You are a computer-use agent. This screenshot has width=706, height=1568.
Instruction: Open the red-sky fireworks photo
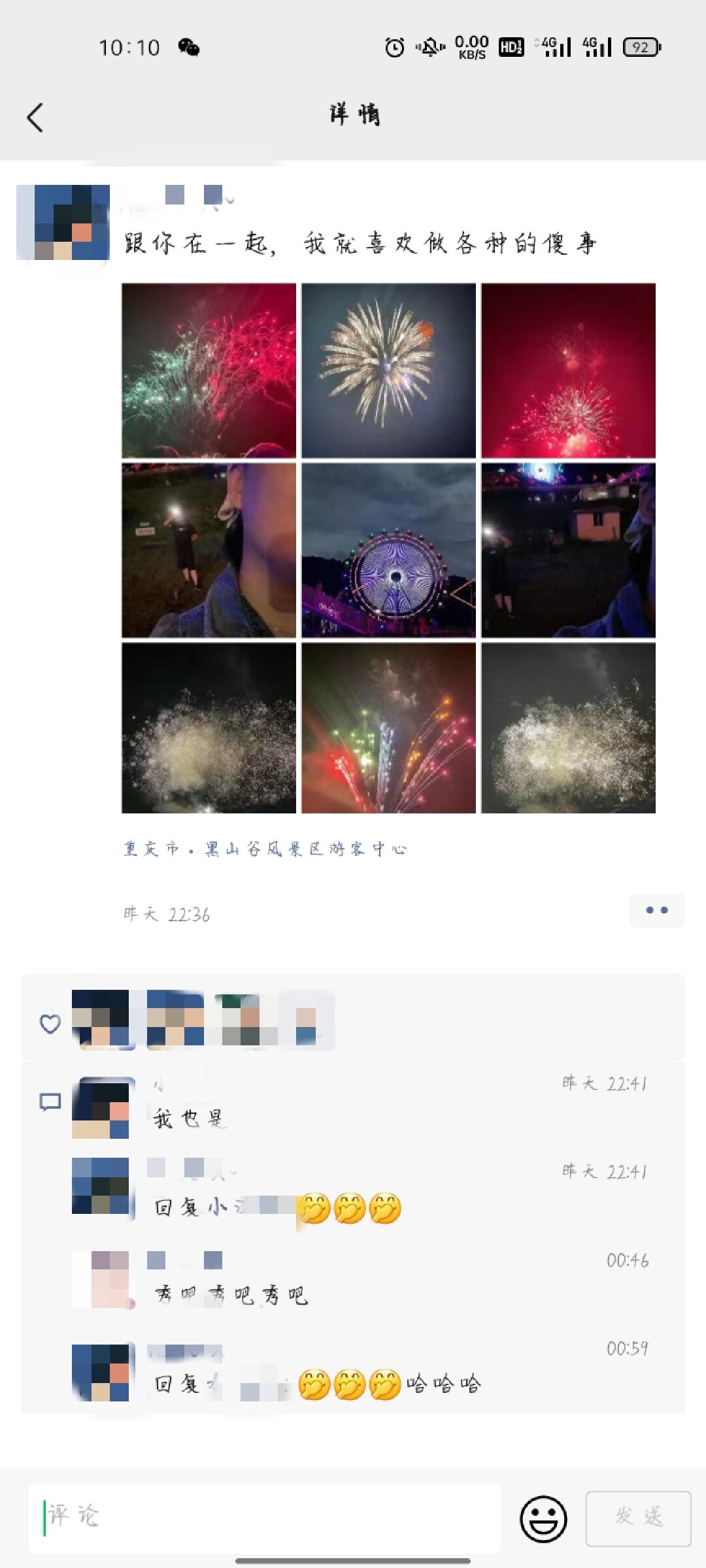tap(568, 370)
